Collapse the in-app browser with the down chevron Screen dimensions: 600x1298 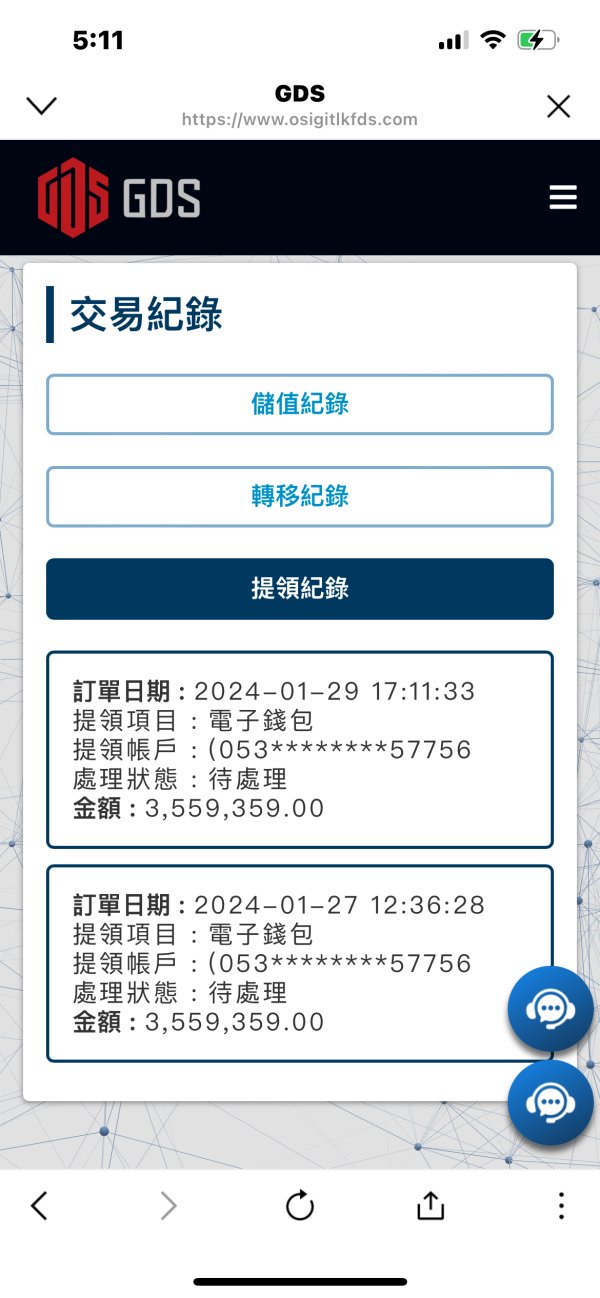click(41, 106)
